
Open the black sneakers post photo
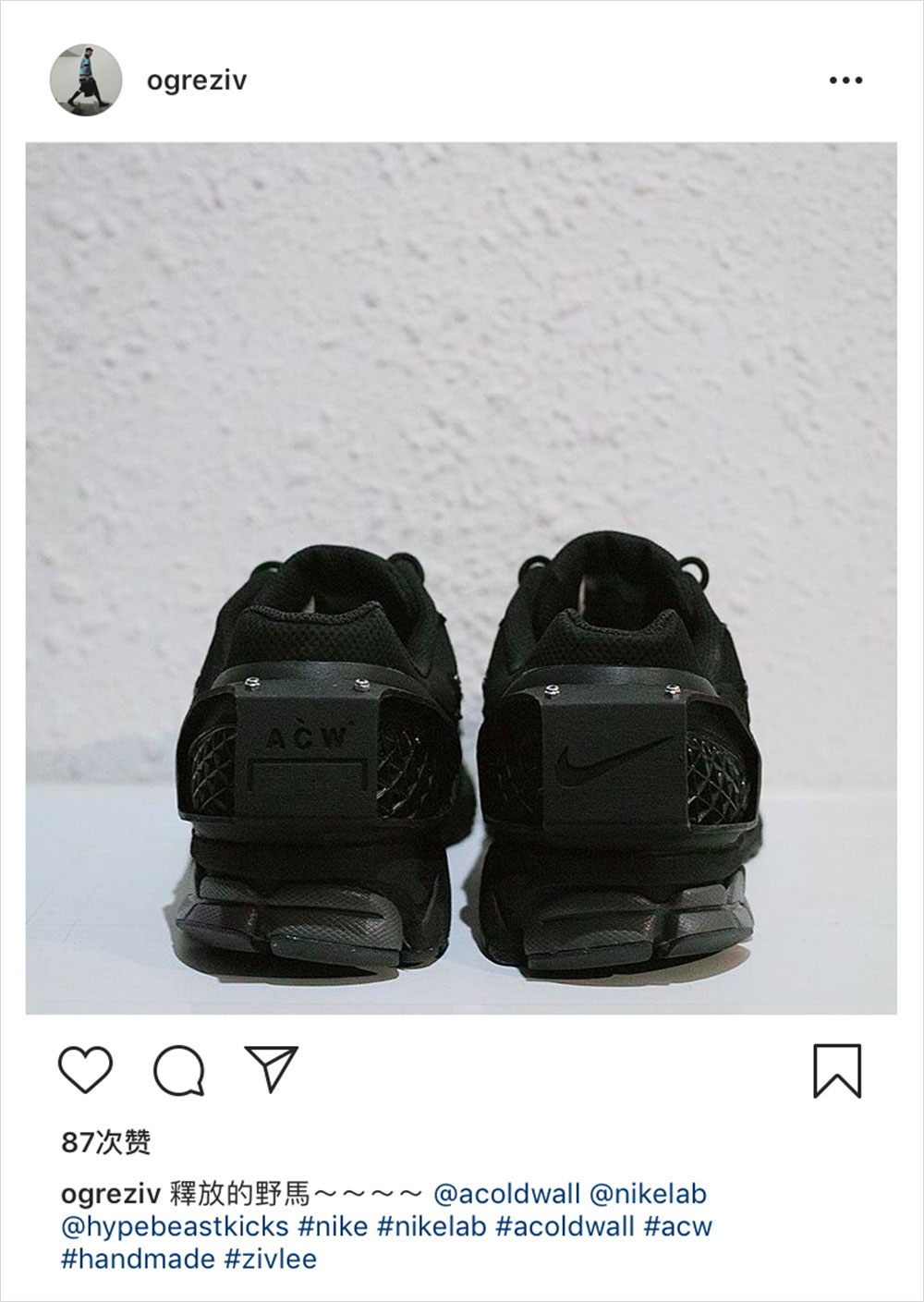tap(461, 578)
